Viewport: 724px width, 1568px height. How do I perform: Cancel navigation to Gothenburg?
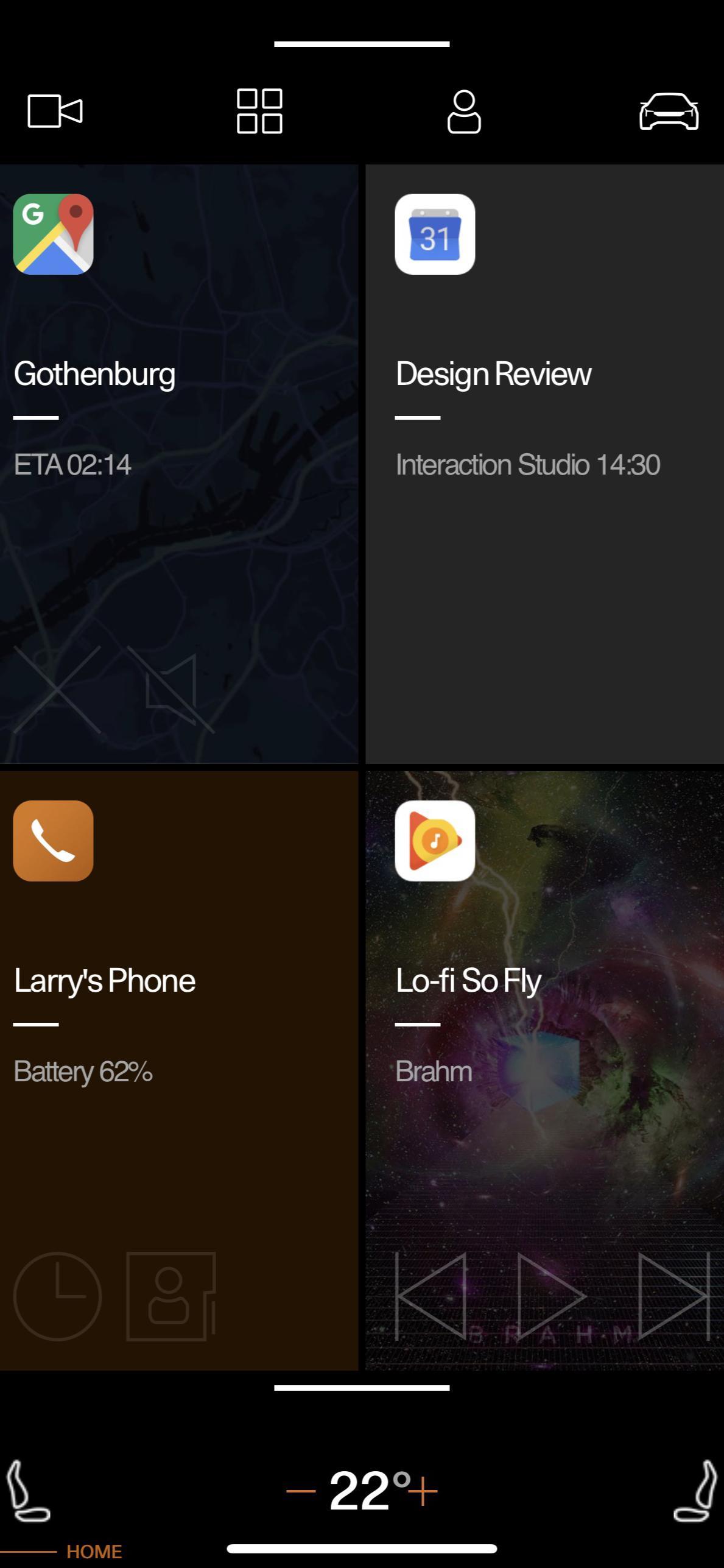click(x=57, y=689)
